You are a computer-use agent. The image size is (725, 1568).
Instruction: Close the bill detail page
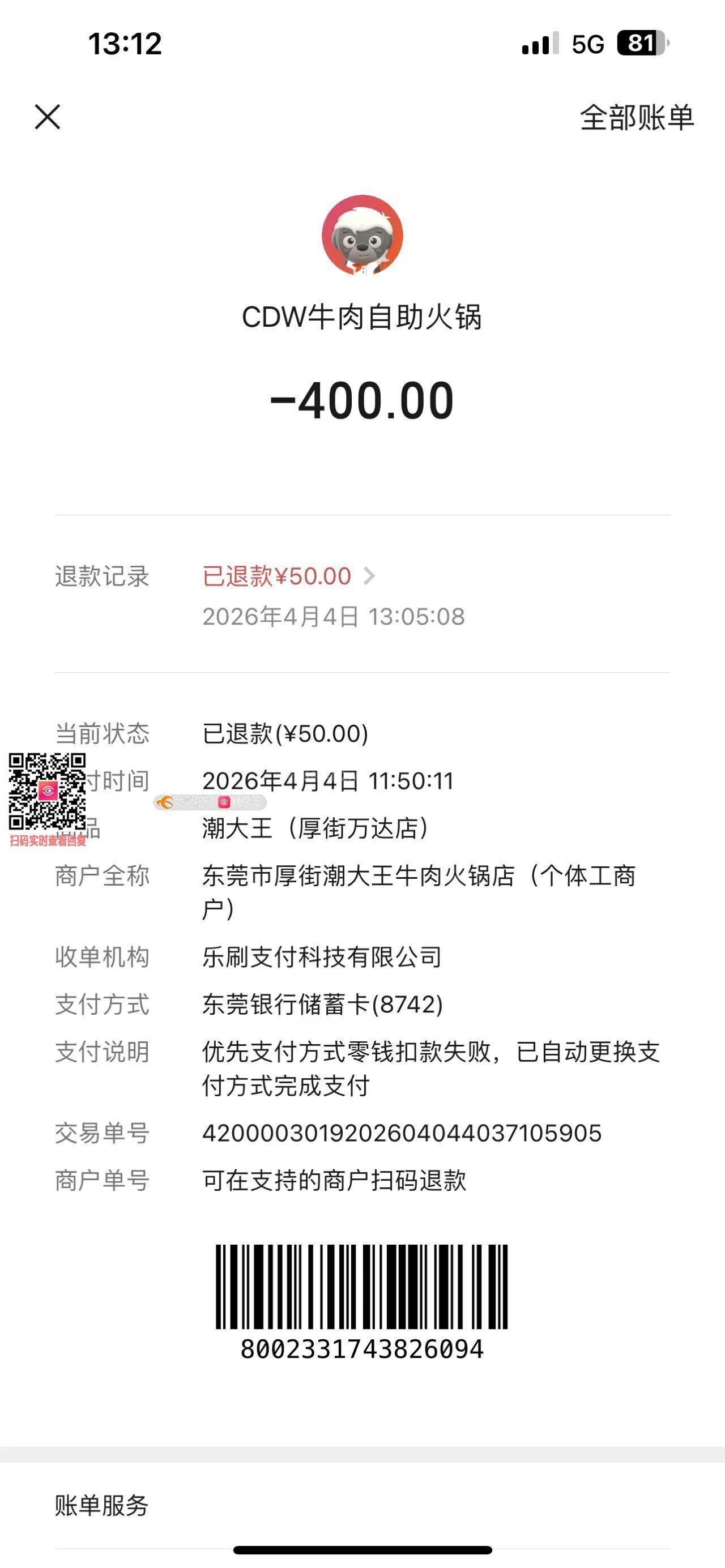48,117
